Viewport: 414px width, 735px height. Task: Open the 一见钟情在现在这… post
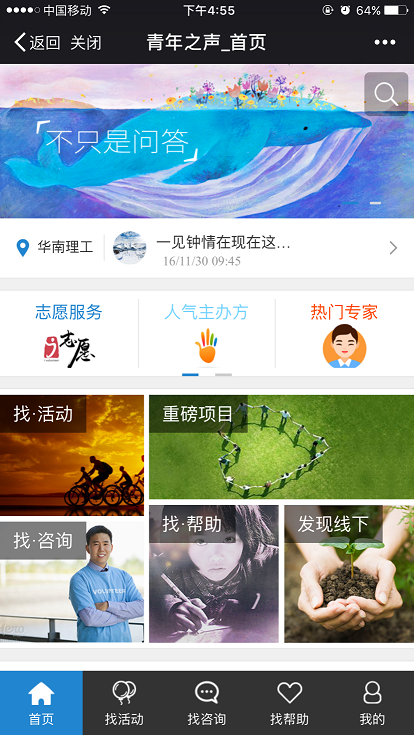(x=256, y=248)
